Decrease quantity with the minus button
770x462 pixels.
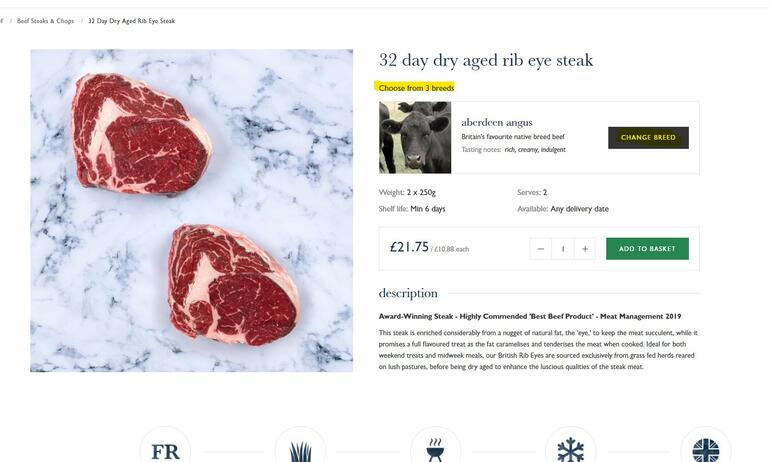coord(541,248)
